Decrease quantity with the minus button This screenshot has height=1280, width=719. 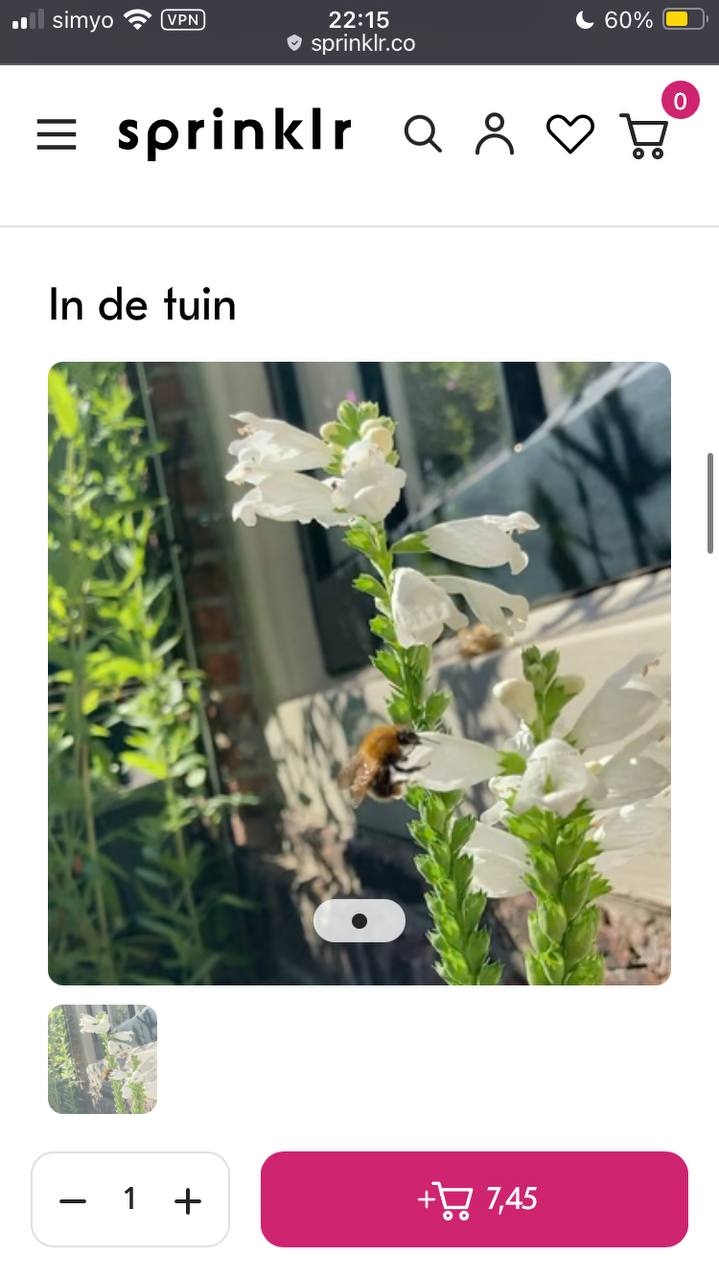pyautogui.click(x=73, y=1200)
